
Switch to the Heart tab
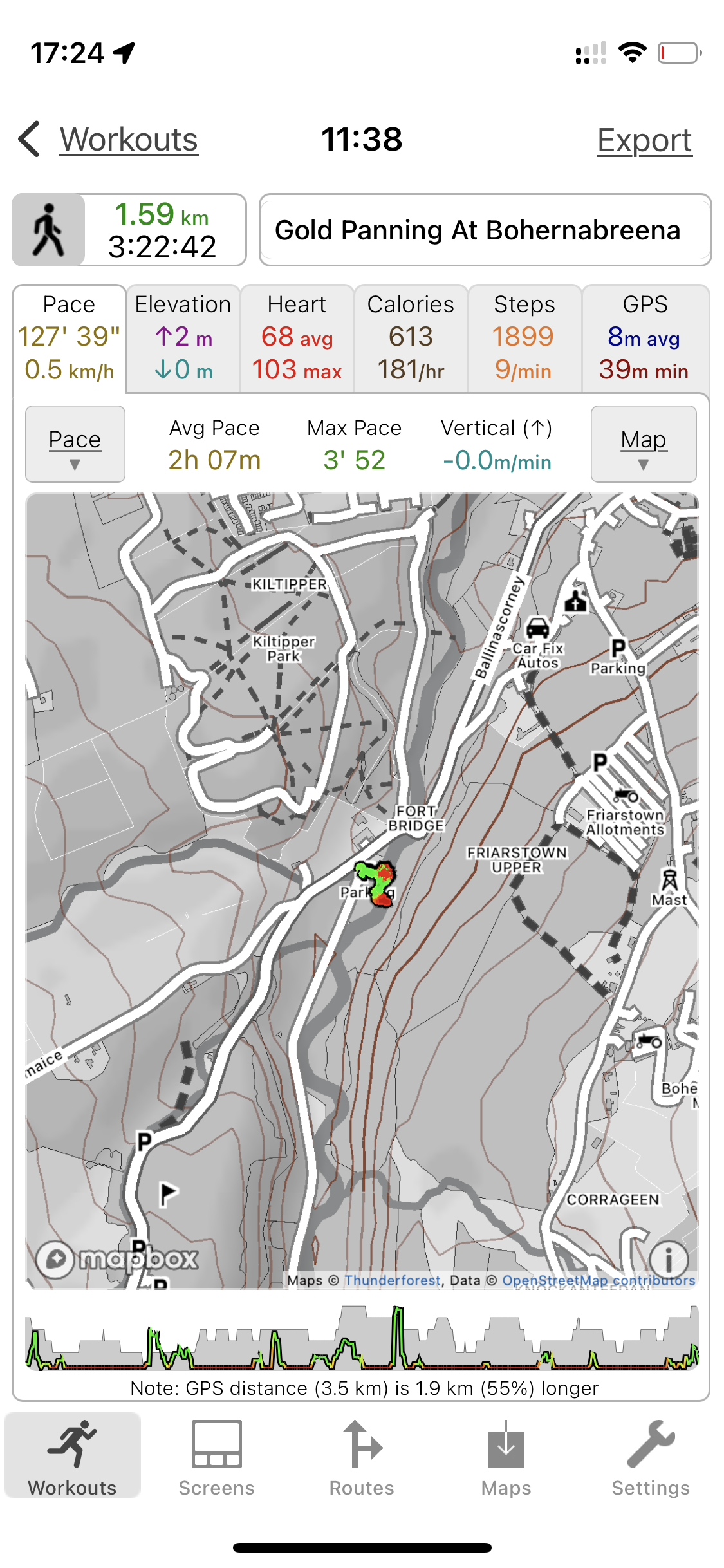pyautogui.click(x=297, y=338)
